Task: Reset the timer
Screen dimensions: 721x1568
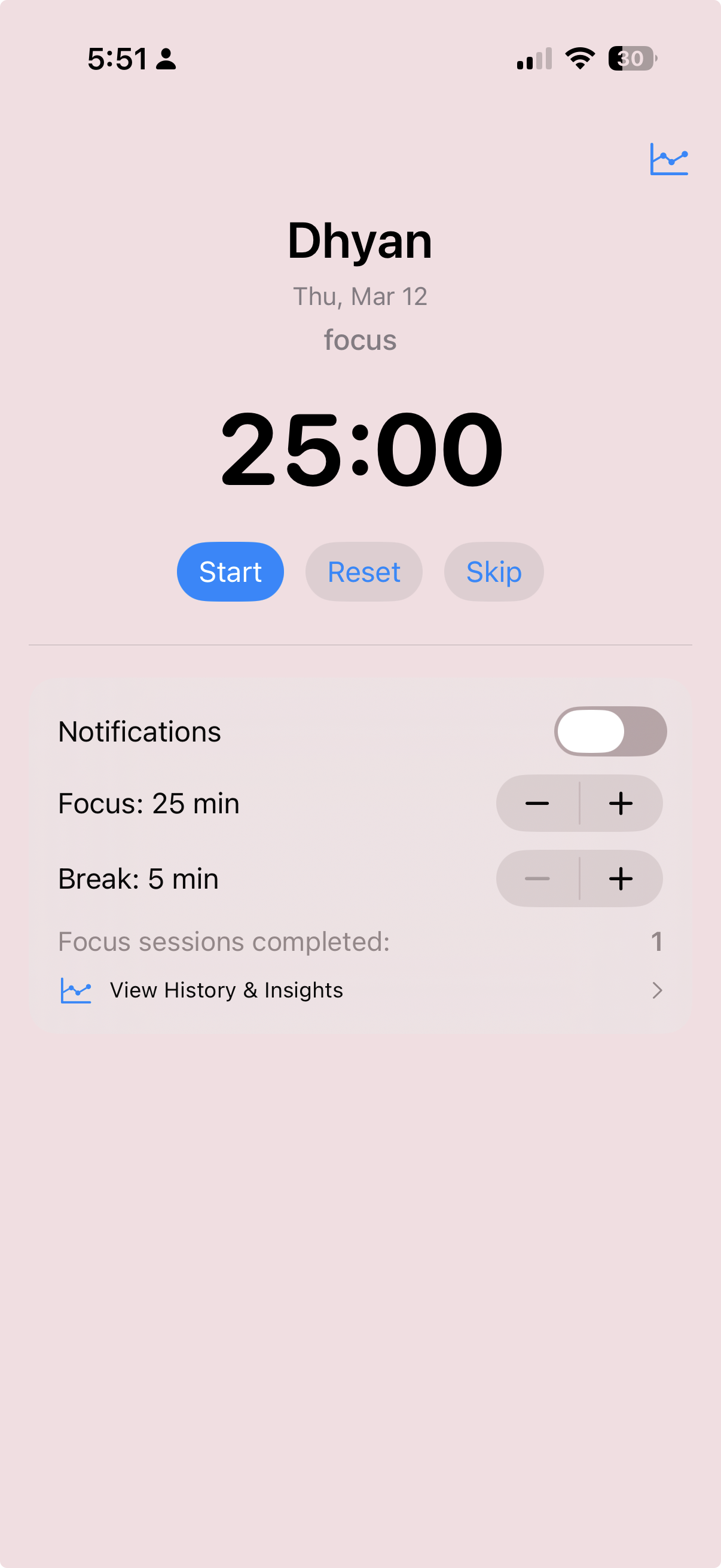Action: (364, 572)
